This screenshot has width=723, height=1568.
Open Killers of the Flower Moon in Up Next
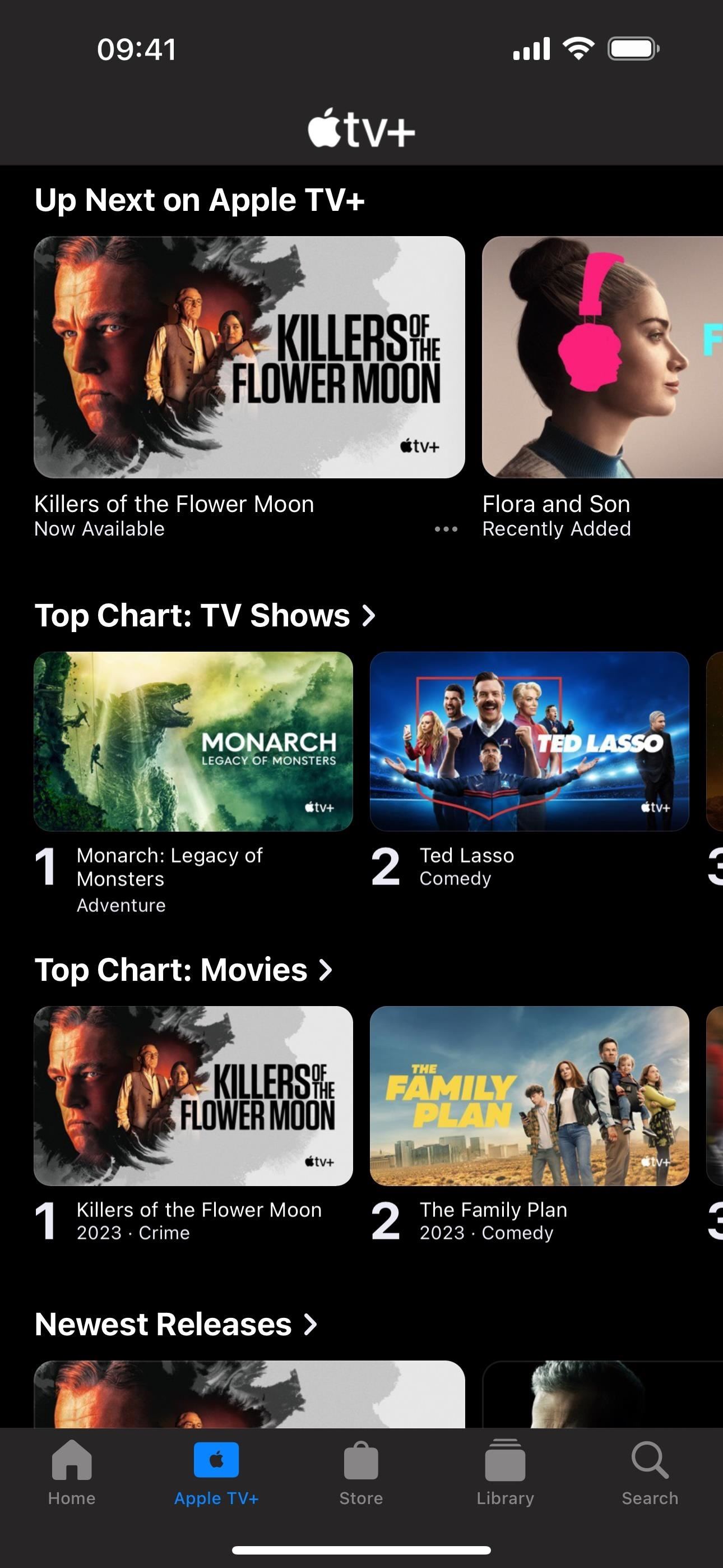point(249,357)
